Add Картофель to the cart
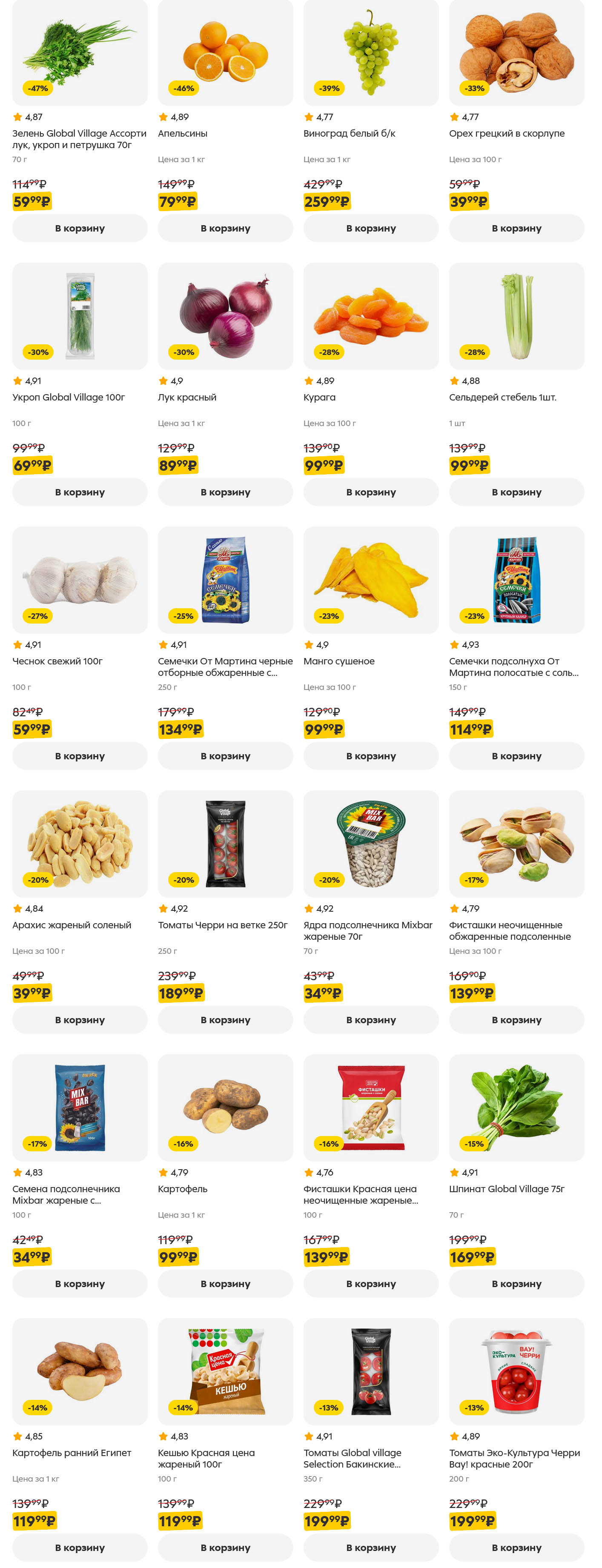The width and height of the screenshot is (602, 1568). point(225,1284)
